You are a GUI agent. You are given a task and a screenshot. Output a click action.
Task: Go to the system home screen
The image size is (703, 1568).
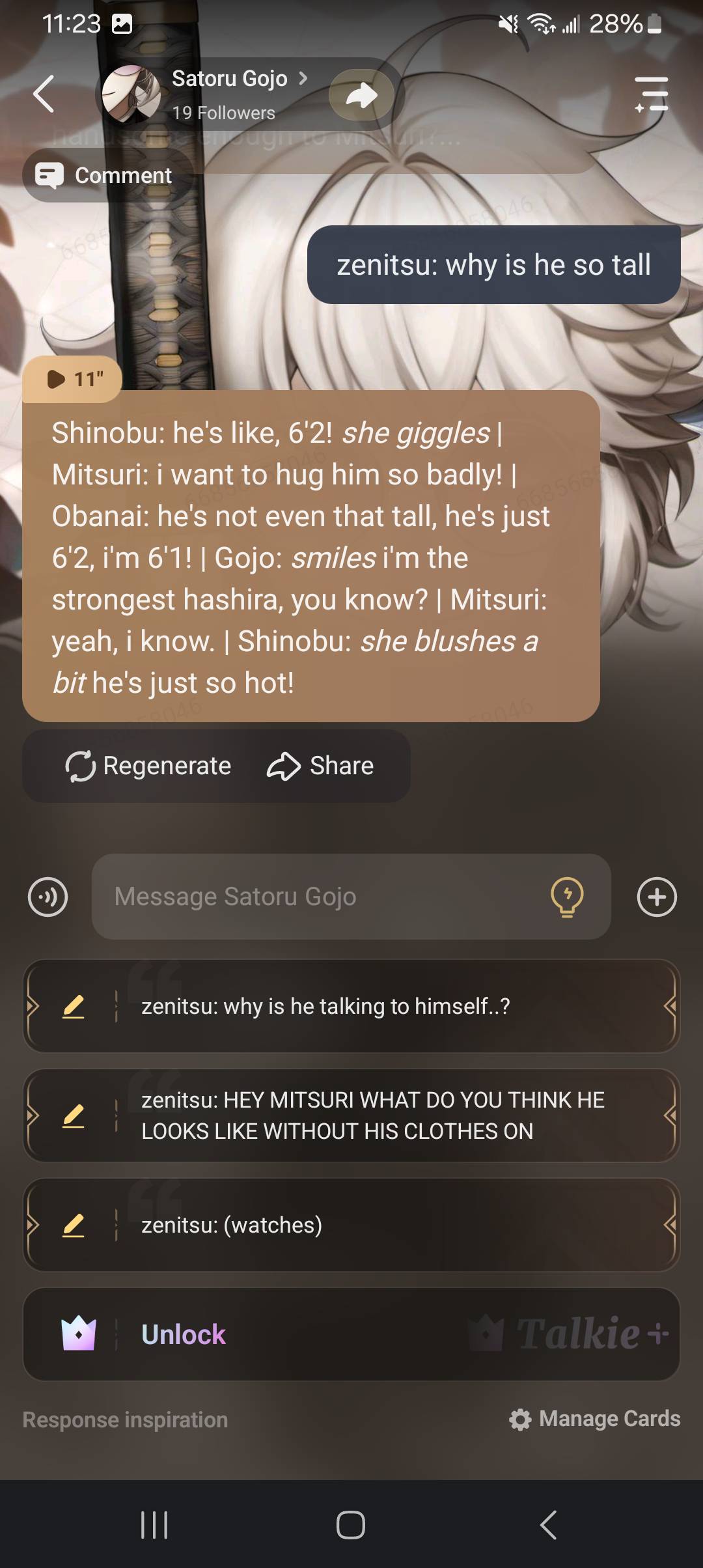351,1524
